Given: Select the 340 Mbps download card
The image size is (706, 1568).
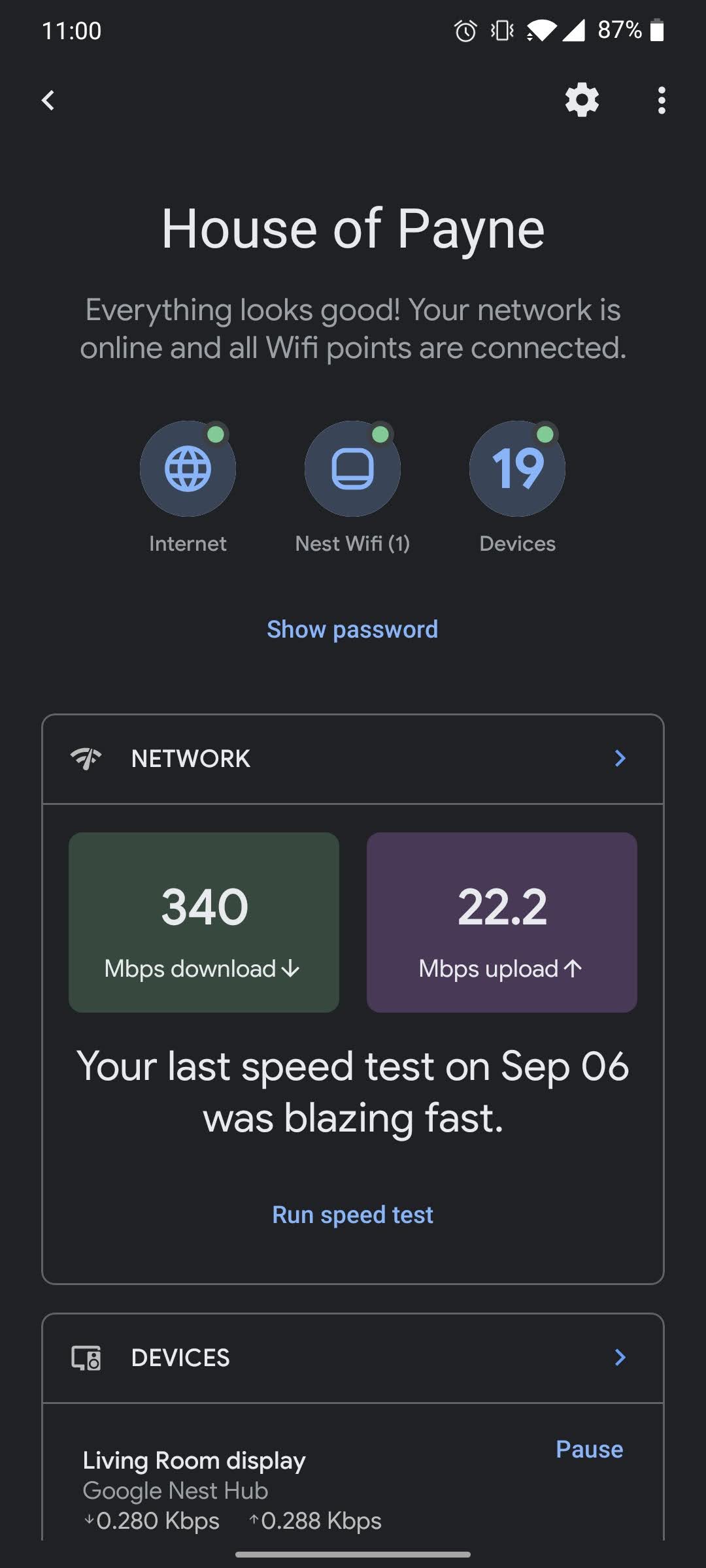Looking at the screenshot, I should [205, 920].
